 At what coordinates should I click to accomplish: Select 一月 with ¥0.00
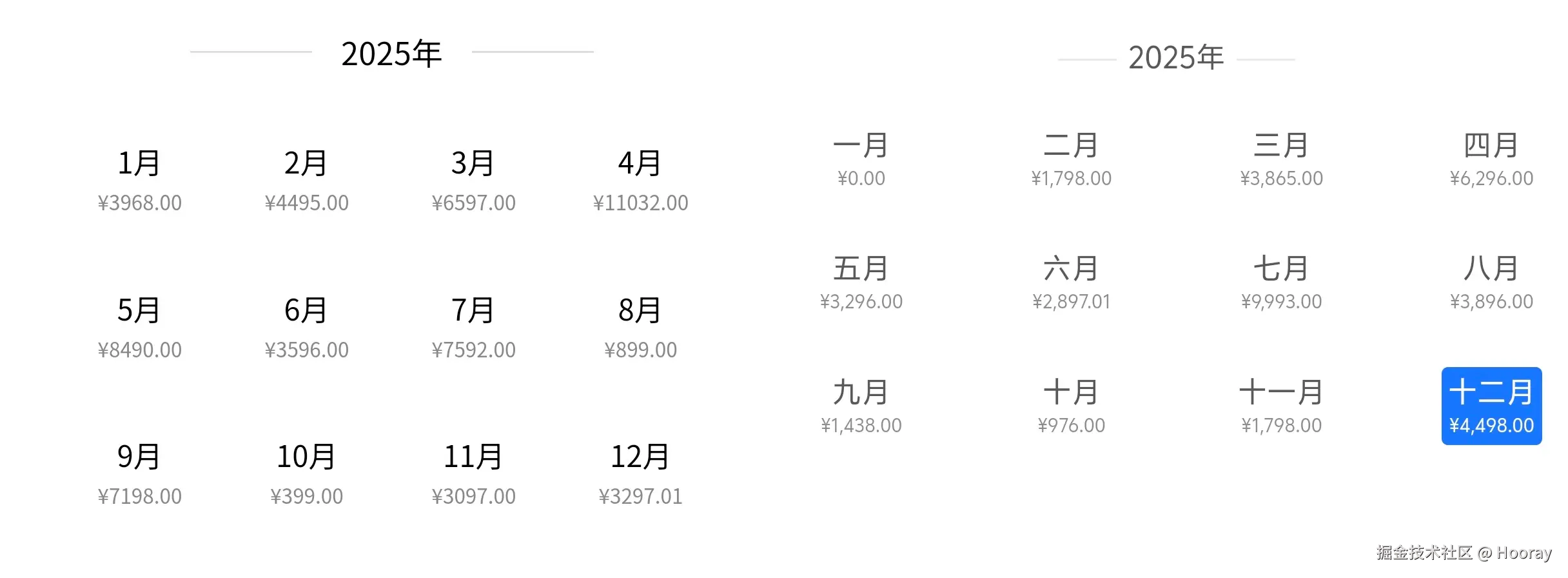(861, 159)
